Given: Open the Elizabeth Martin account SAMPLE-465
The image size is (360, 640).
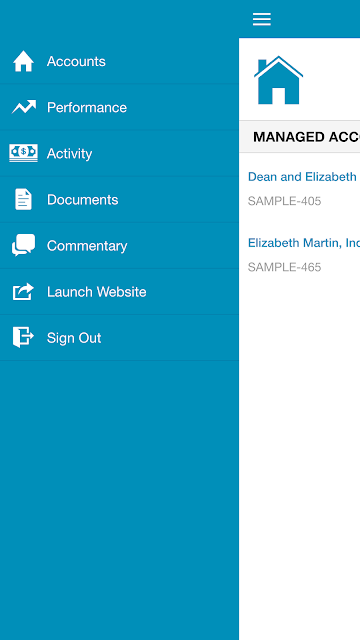Looking at the screenshot, I should pyautogui.click(x=300, y=254).
